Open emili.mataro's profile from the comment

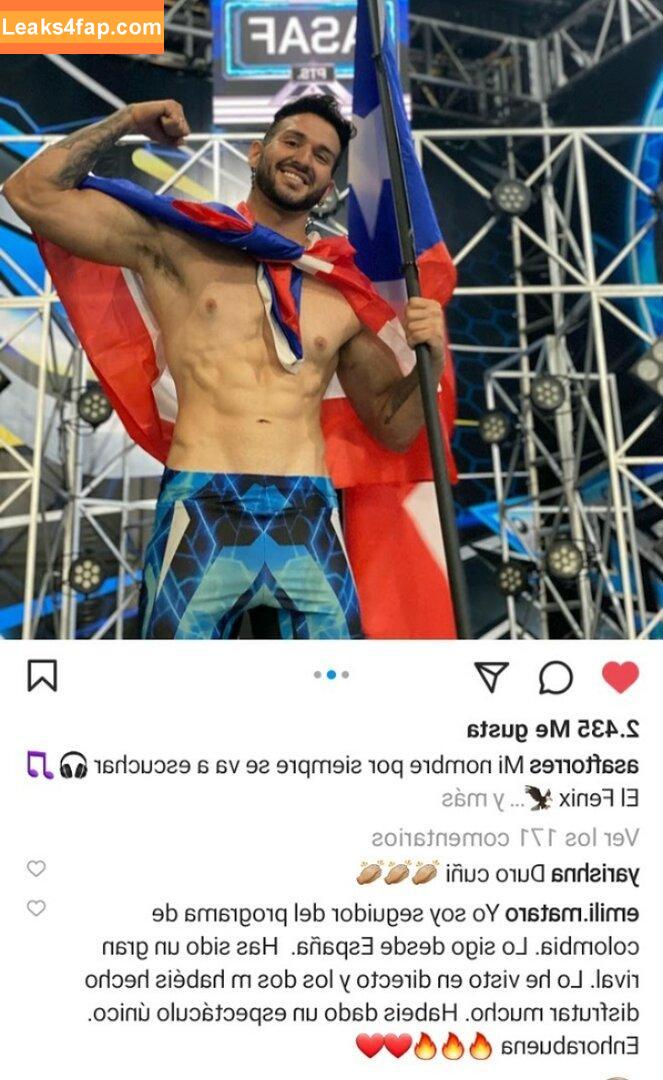pos(573,912)
